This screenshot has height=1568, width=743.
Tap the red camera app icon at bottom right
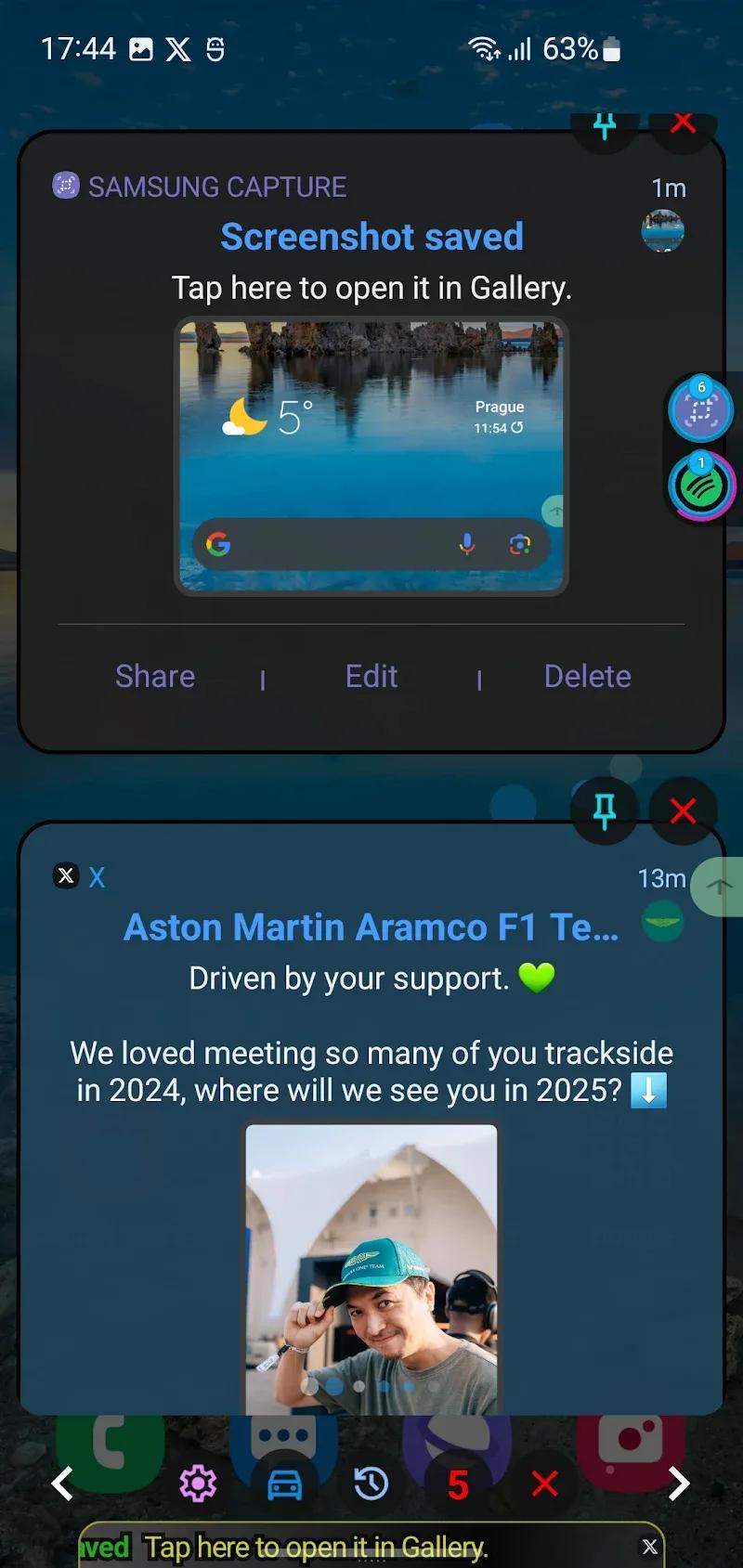point(632,1439)
